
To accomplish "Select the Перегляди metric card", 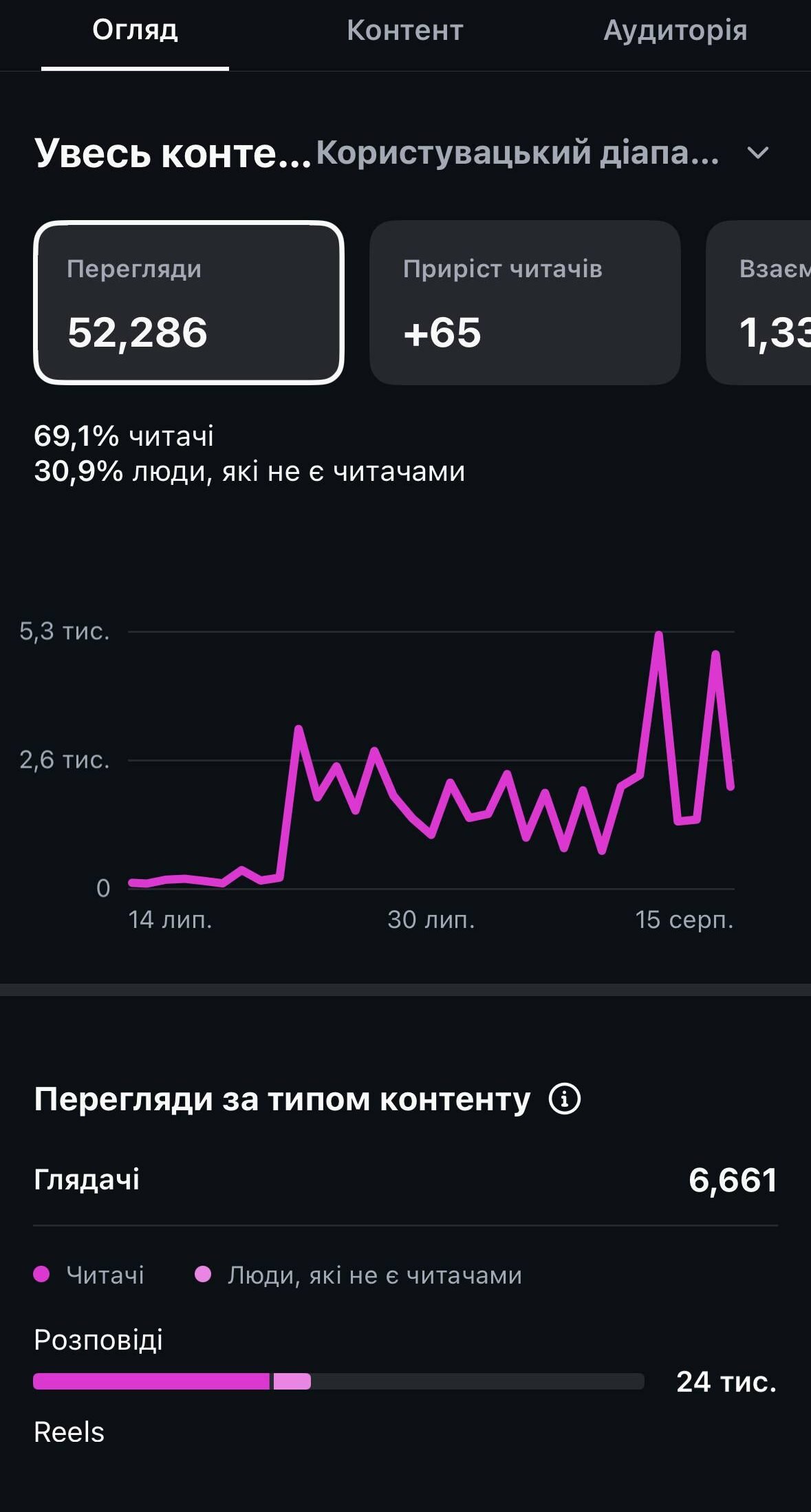I will 188,302.
